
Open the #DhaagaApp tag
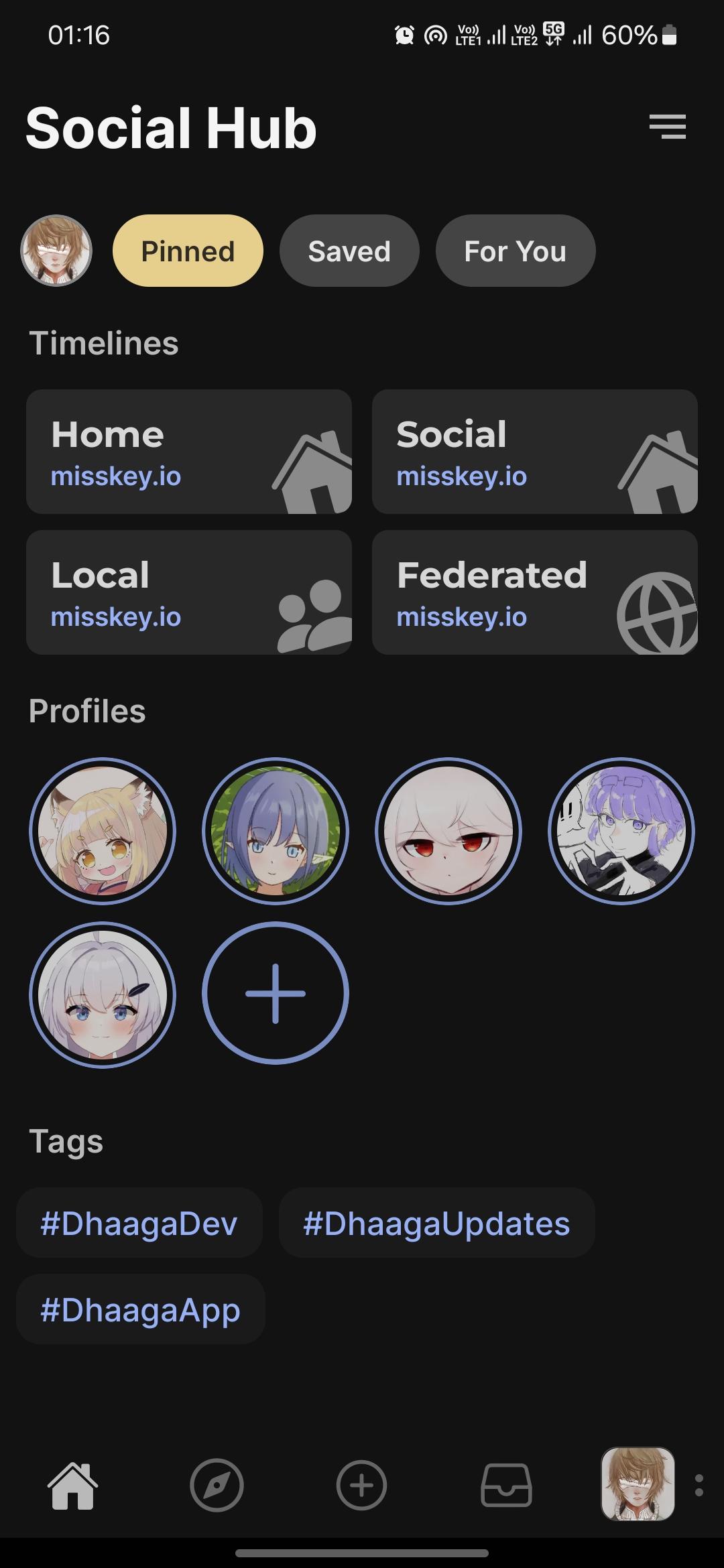[141, 1309]
